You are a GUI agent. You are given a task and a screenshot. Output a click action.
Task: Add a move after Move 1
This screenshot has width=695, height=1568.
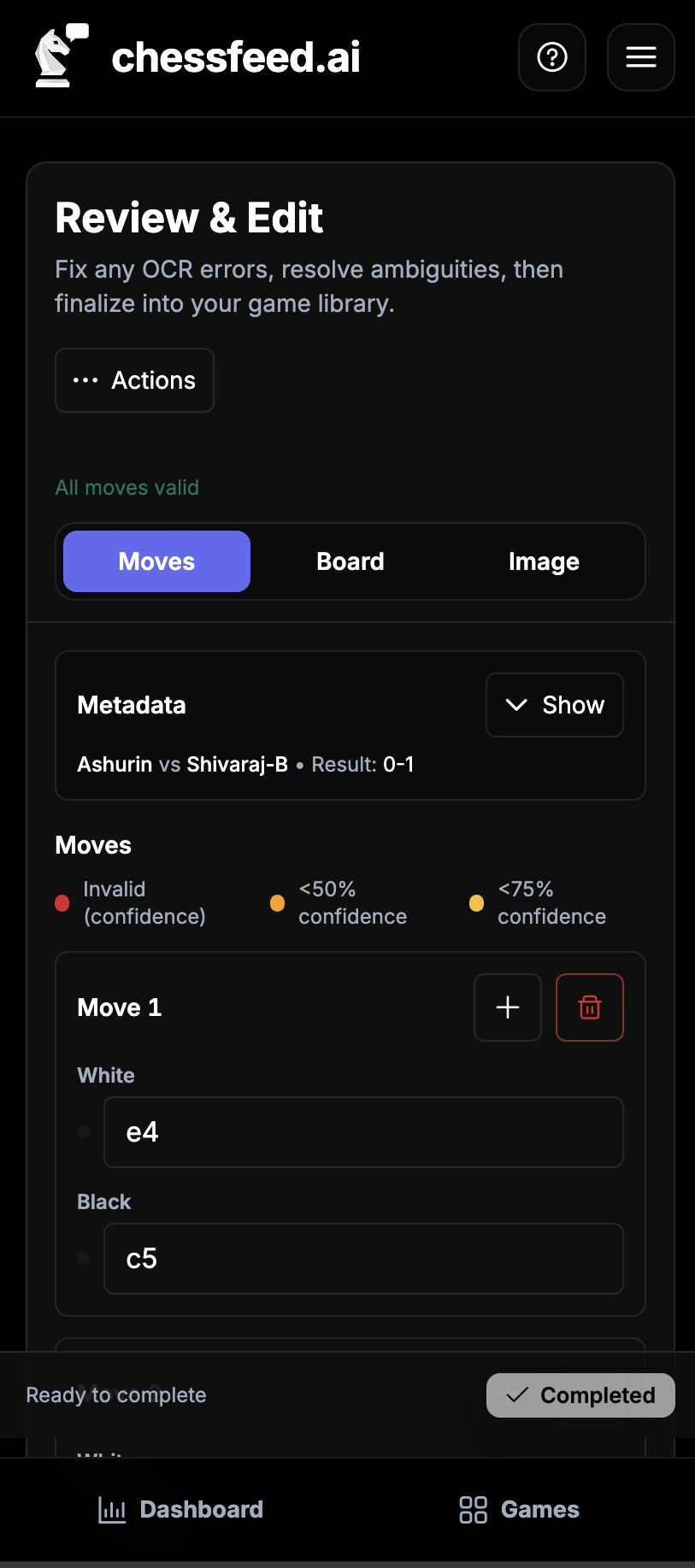pos(508,1007)
